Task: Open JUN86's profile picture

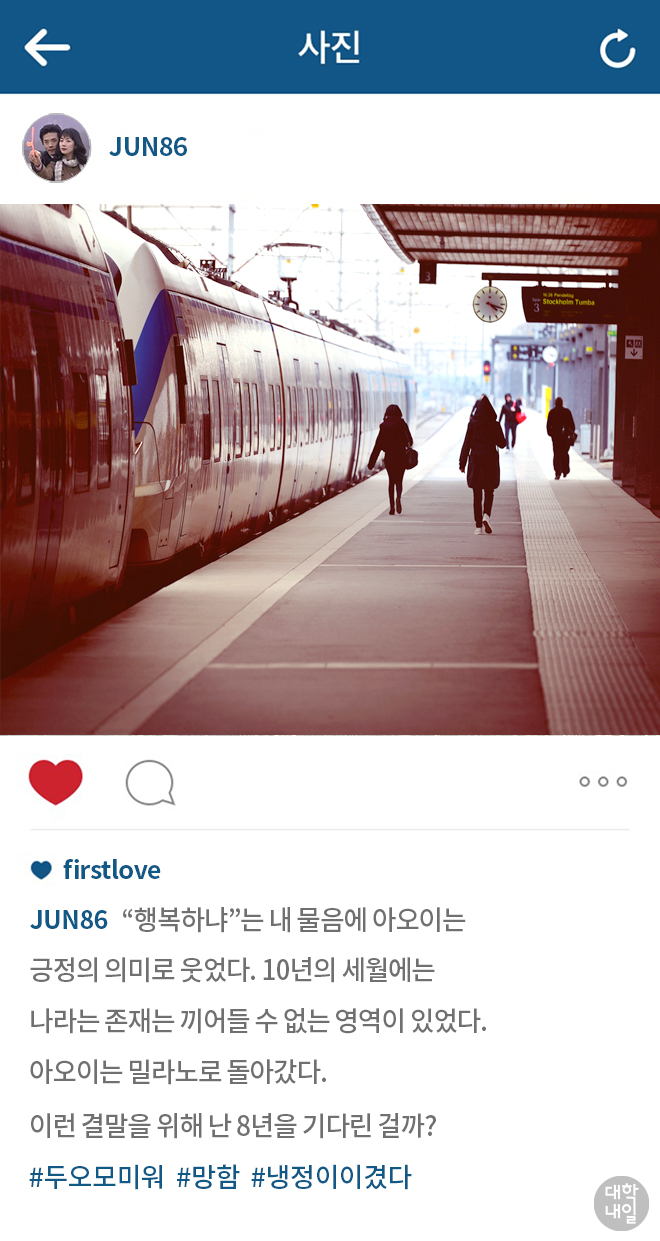Action: pos(56,147)
